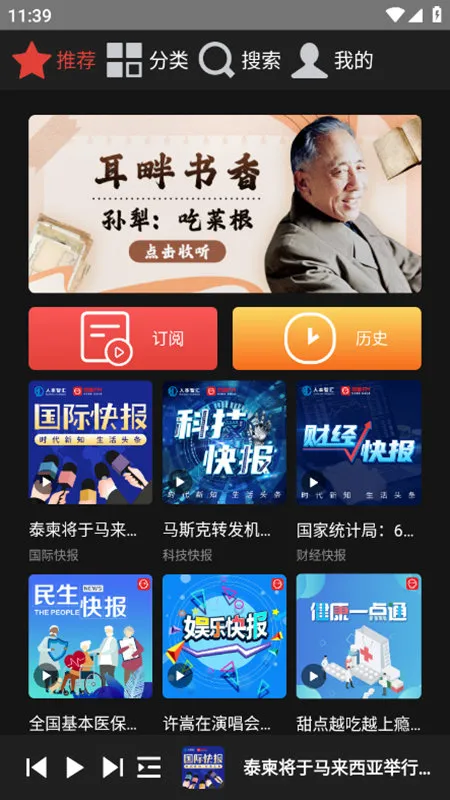This screenshot has width=450, height=800.
Task: Open the 娱乐快报 tile
Action: coord(224,636)
